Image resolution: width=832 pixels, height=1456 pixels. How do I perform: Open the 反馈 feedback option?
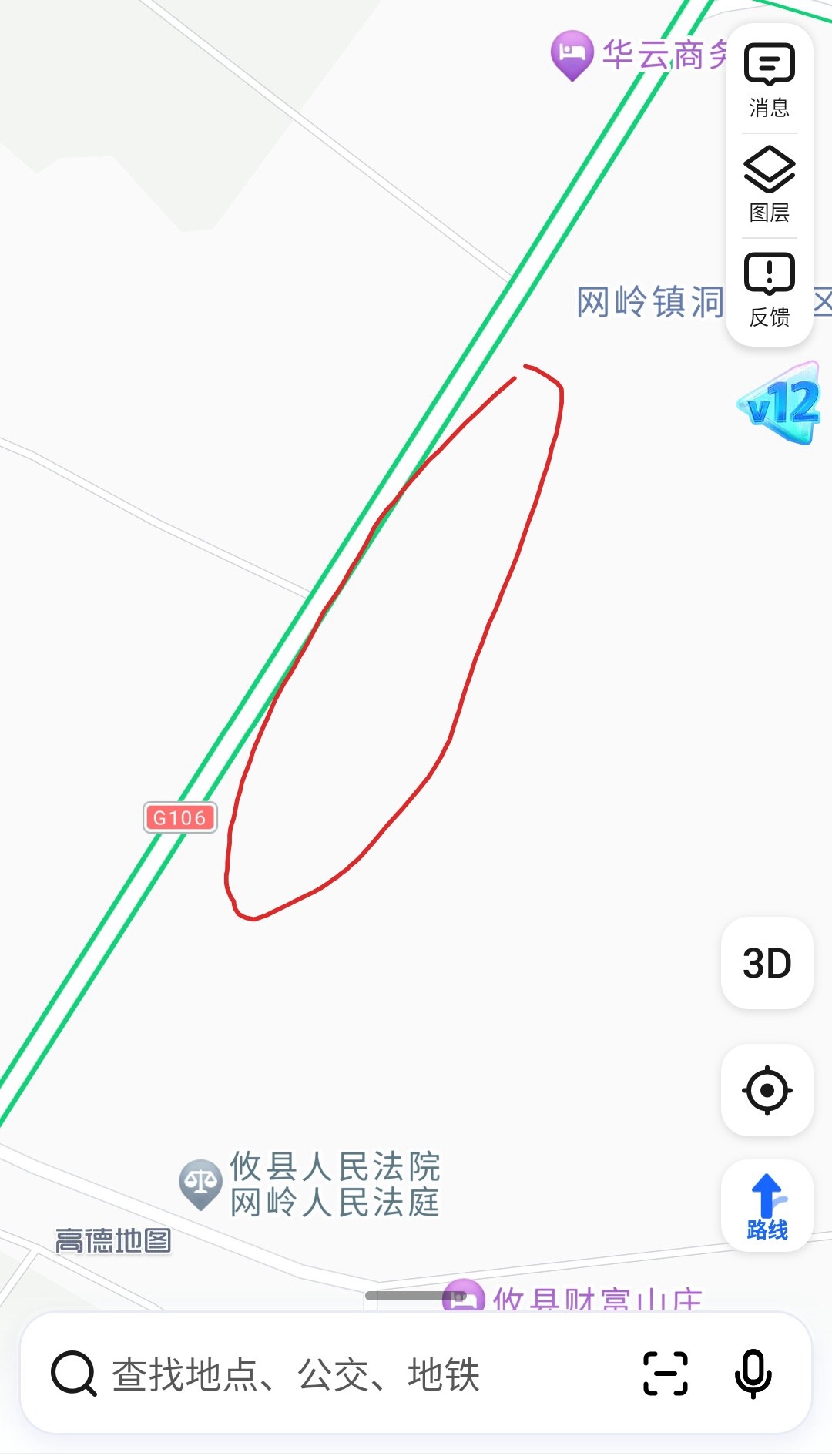tap(769, 290)
